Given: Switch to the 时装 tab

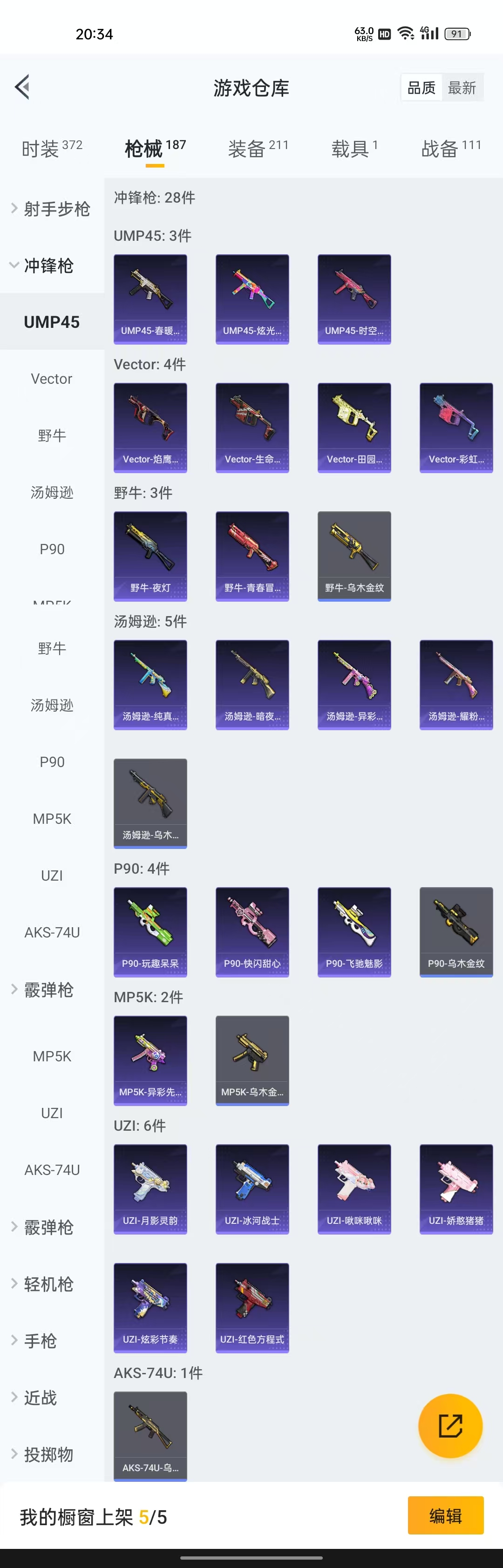Looking at the screenshot, I should pyautogui.click(x=51, y=148).
